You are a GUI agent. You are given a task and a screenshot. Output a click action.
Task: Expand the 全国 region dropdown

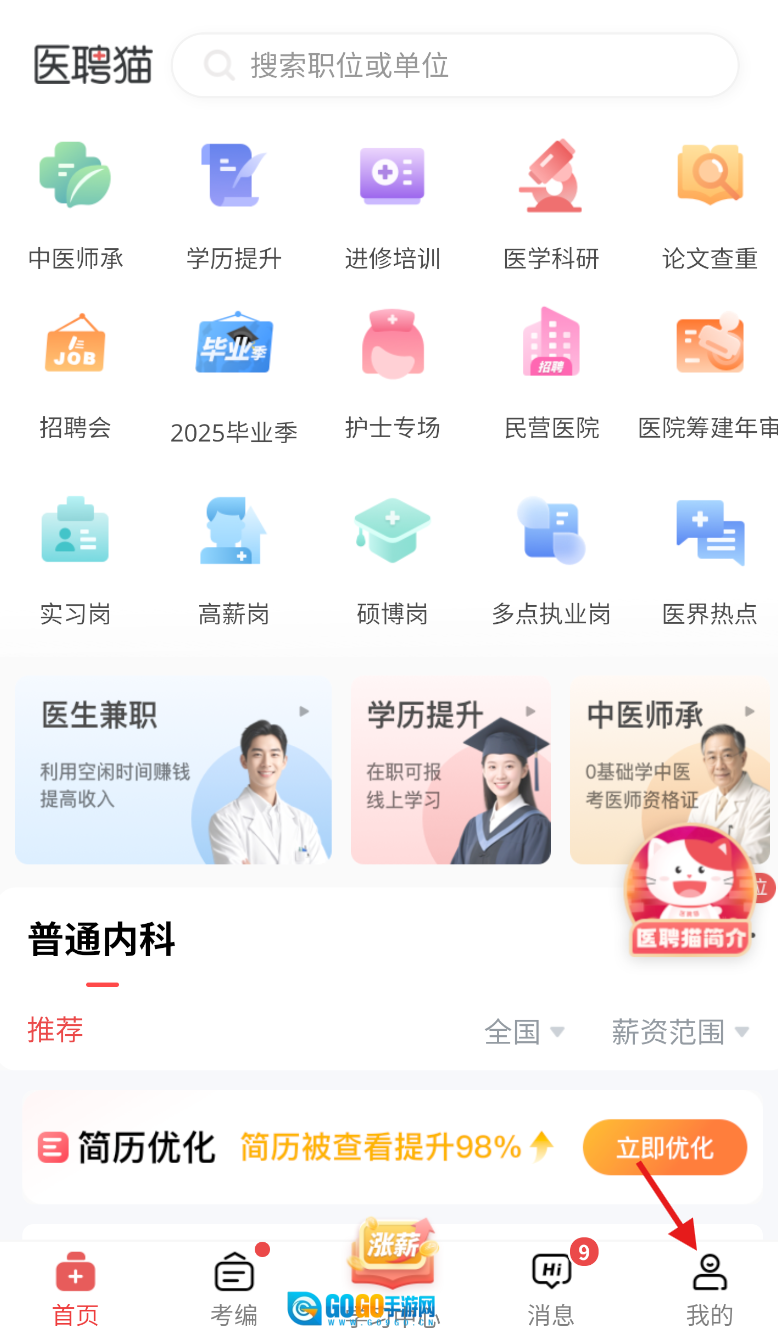(525, 1032)
